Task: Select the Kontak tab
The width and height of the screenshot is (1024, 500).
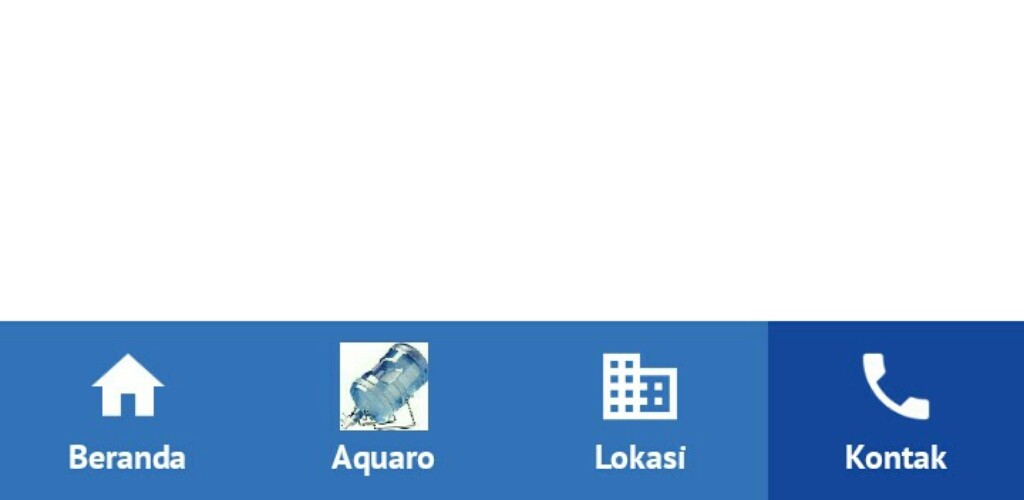Action: click(x=895, y=411)
